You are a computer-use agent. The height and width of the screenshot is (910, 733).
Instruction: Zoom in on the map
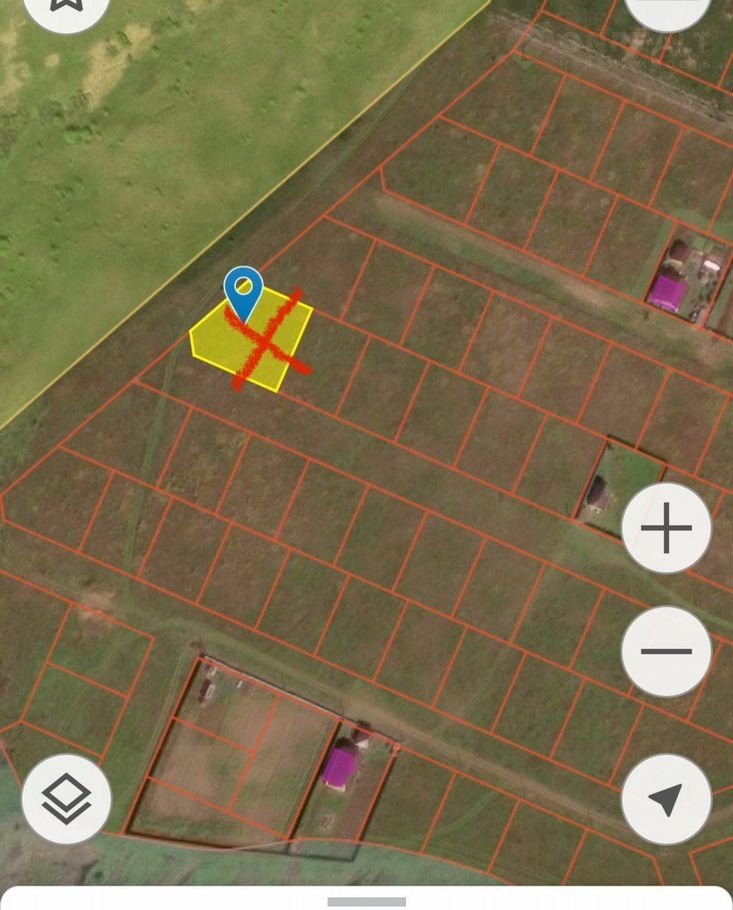coord(666,528)
